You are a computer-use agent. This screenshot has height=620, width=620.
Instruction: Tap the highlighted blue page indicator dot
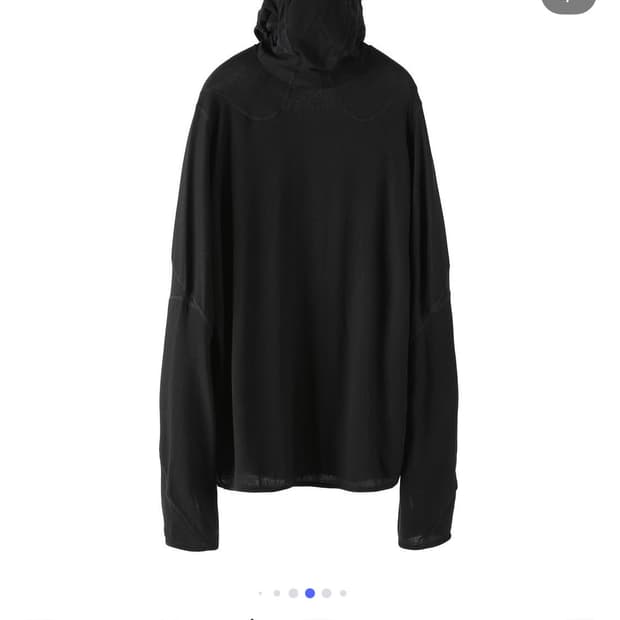tap(310, 593)
